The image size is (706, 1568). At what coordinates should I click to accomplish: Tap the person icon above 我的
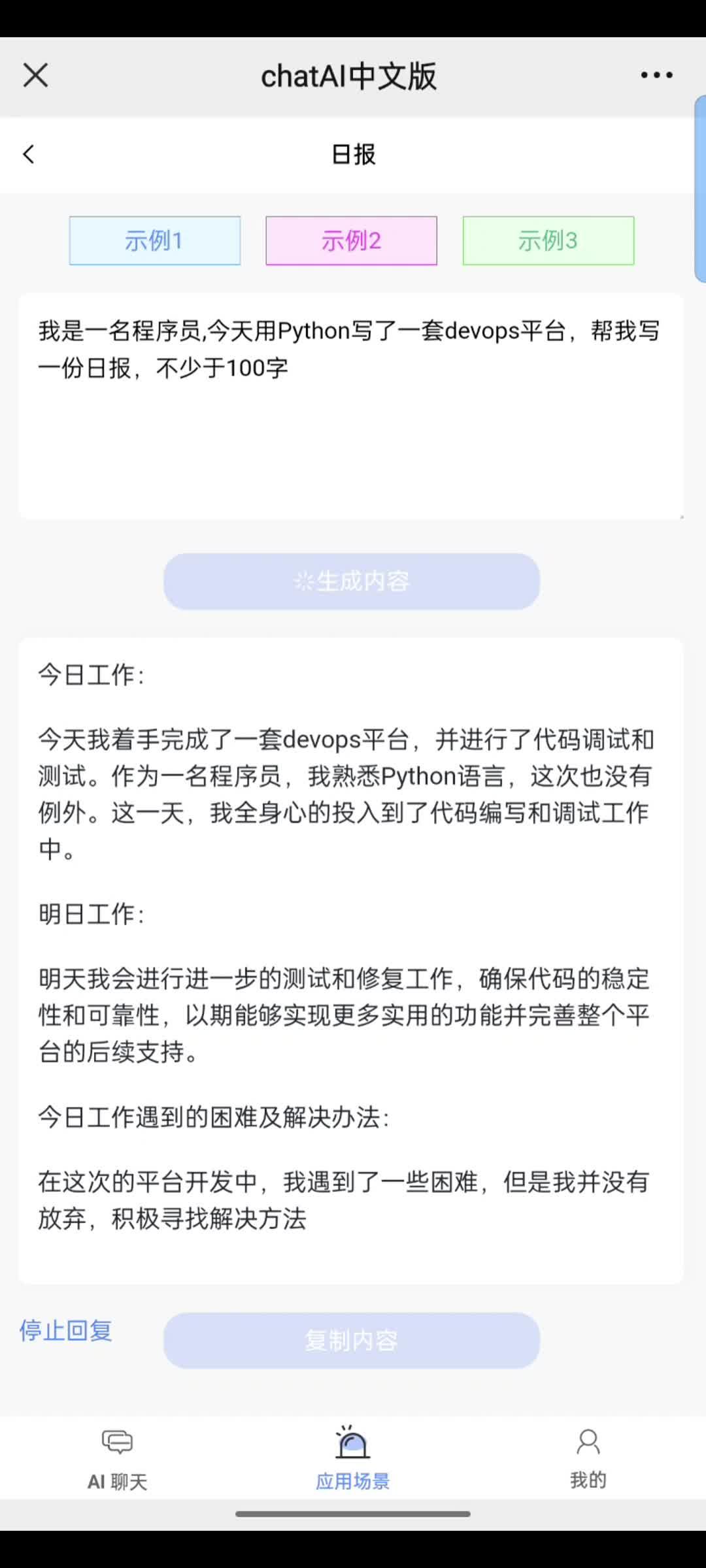[x=588, y=1442]
